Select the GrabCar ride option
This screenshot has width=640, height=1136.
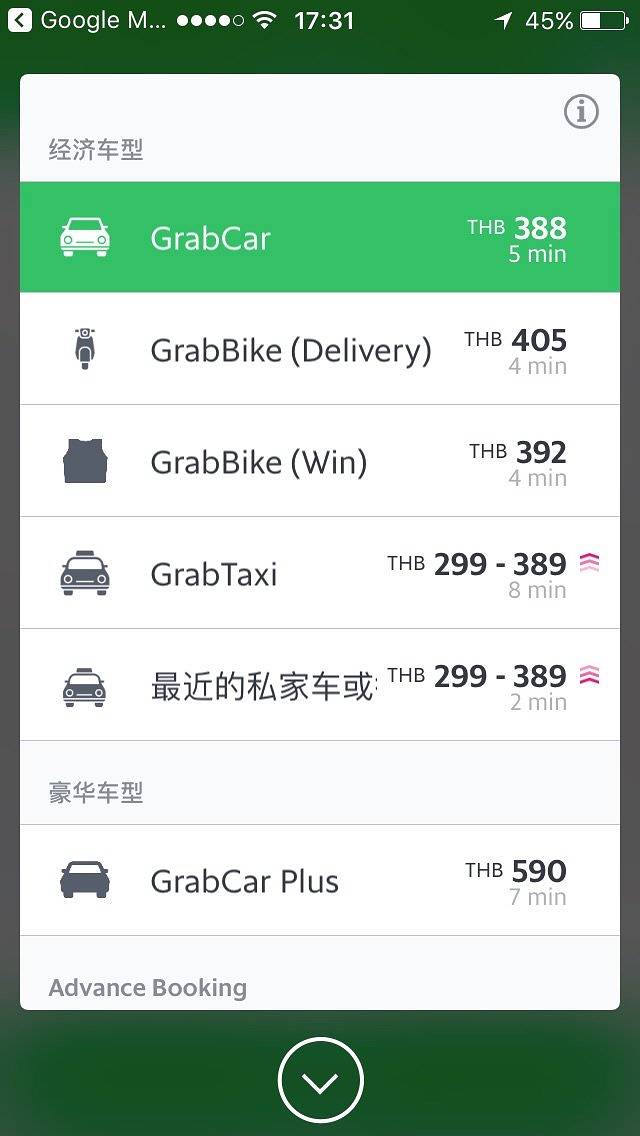(x=320, y=238)
